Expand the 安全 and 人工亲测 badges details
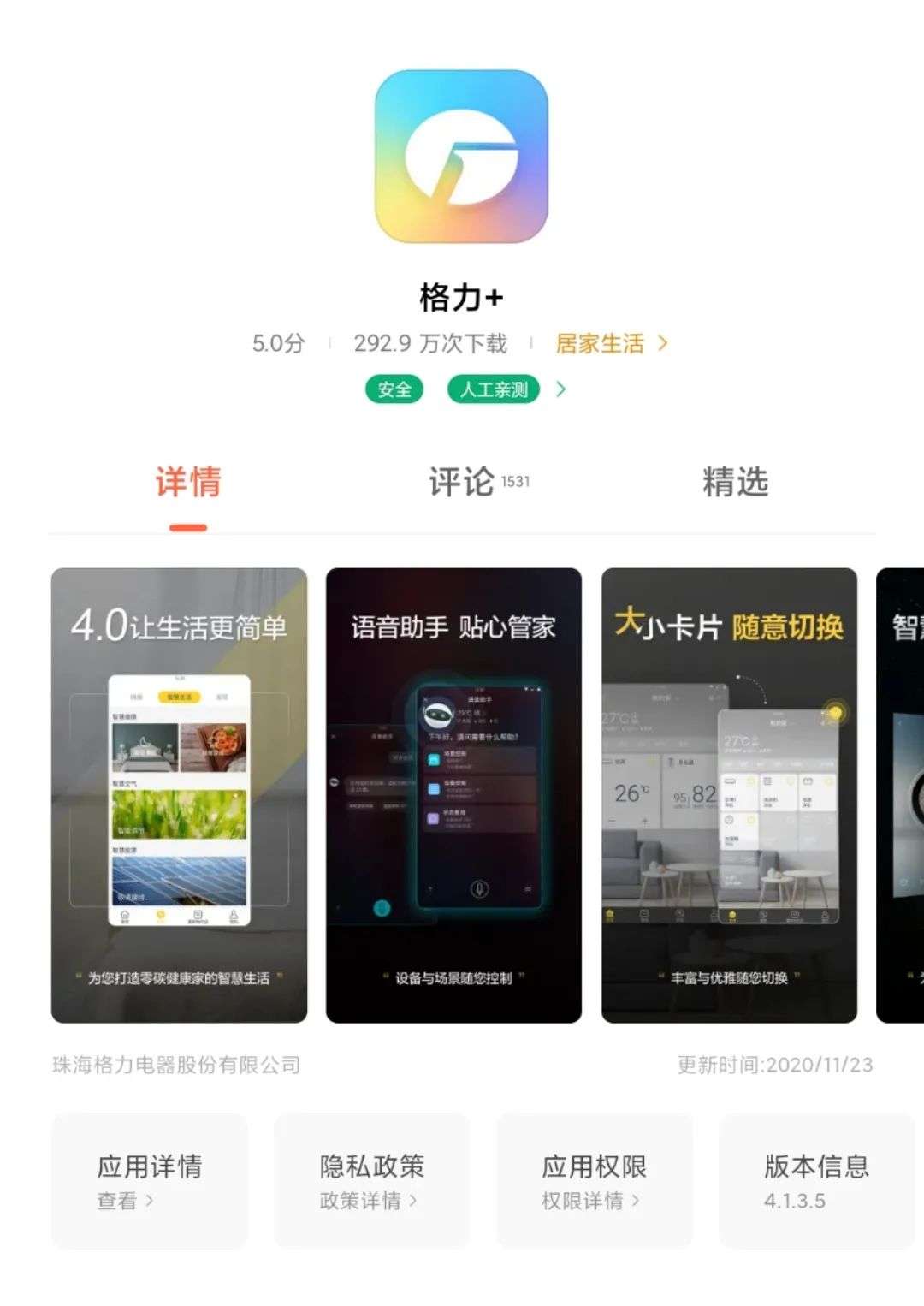Viewport: 924px width, 1306px height. pos(560,389)
